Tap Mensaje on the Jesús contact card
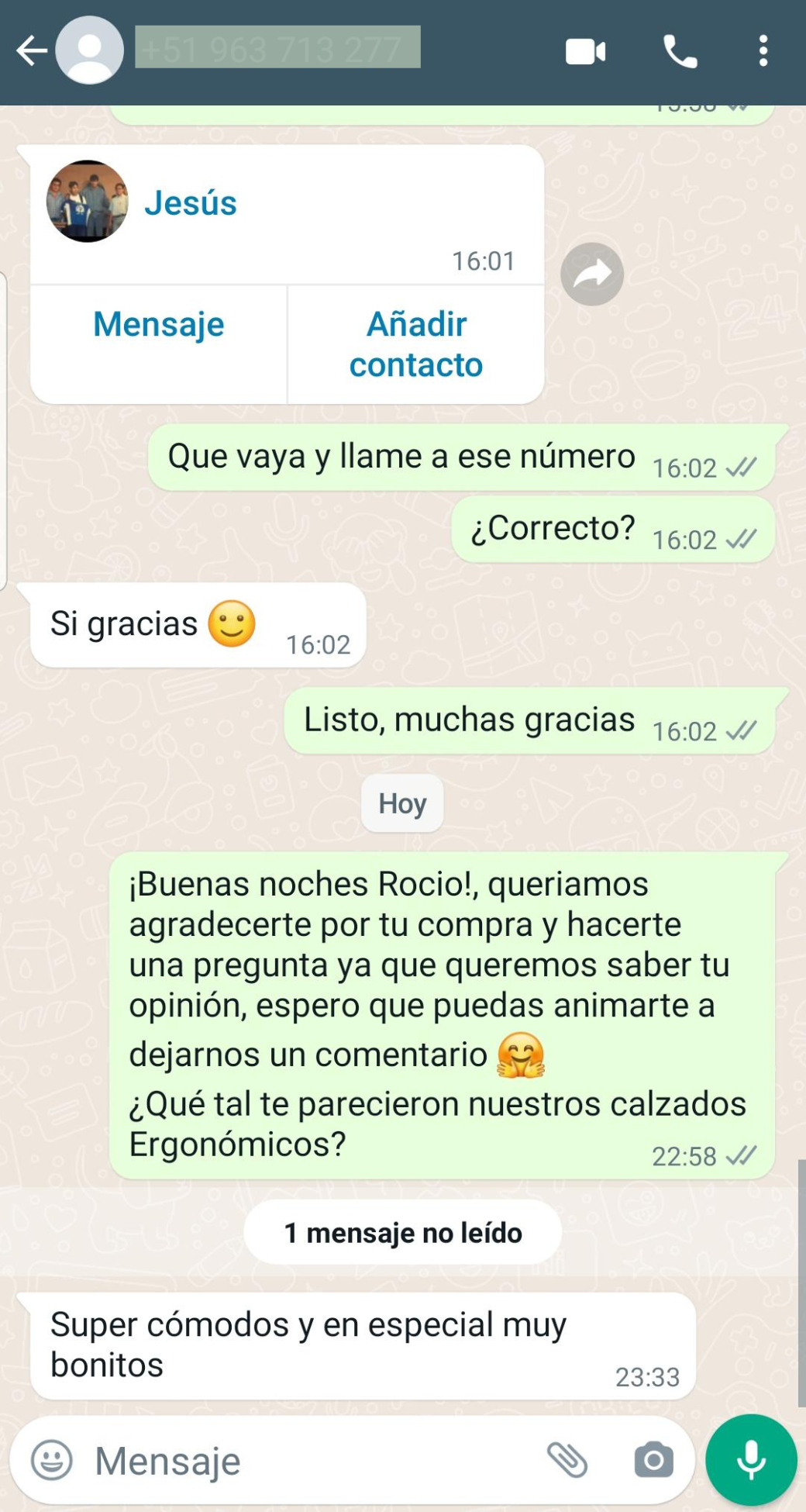Image resolution: width=806 pixels, height=1512 pixels. coord(159,325)
